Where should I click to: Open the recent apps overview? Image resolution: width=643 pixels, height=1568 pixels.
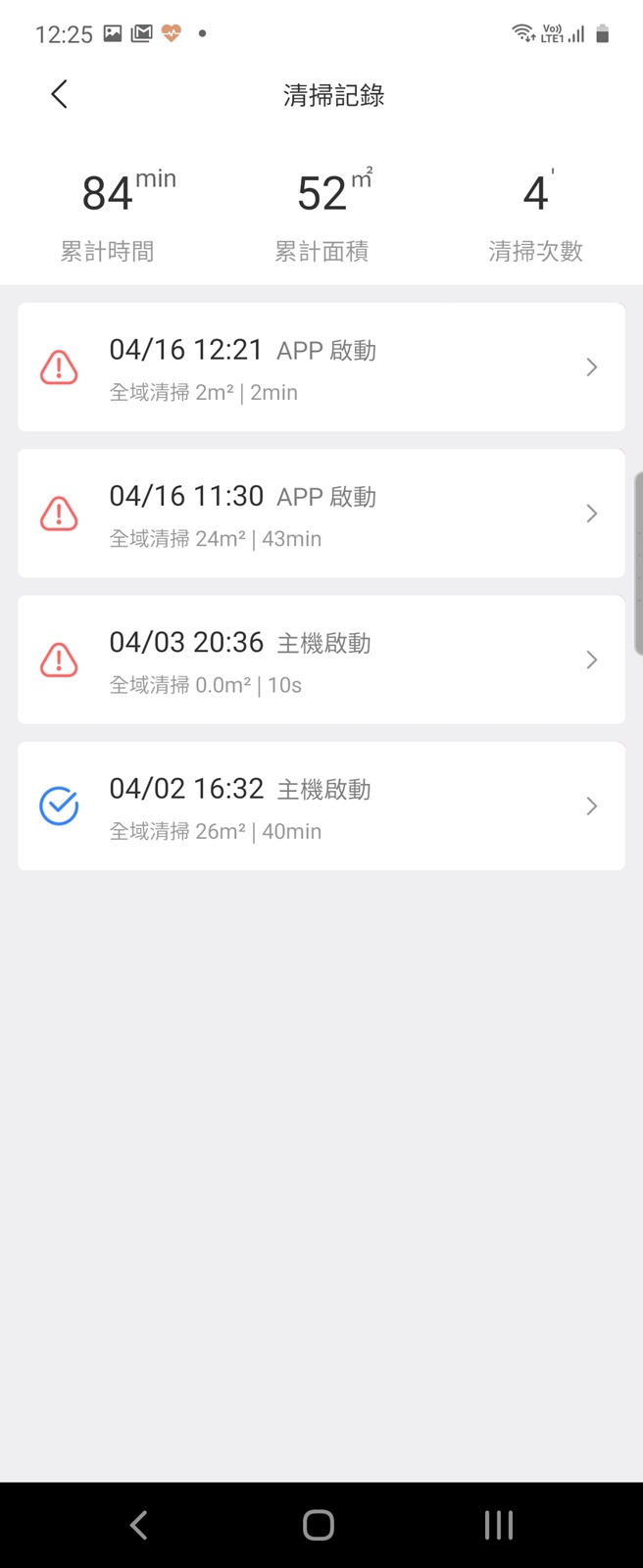tap(498, 1525)
